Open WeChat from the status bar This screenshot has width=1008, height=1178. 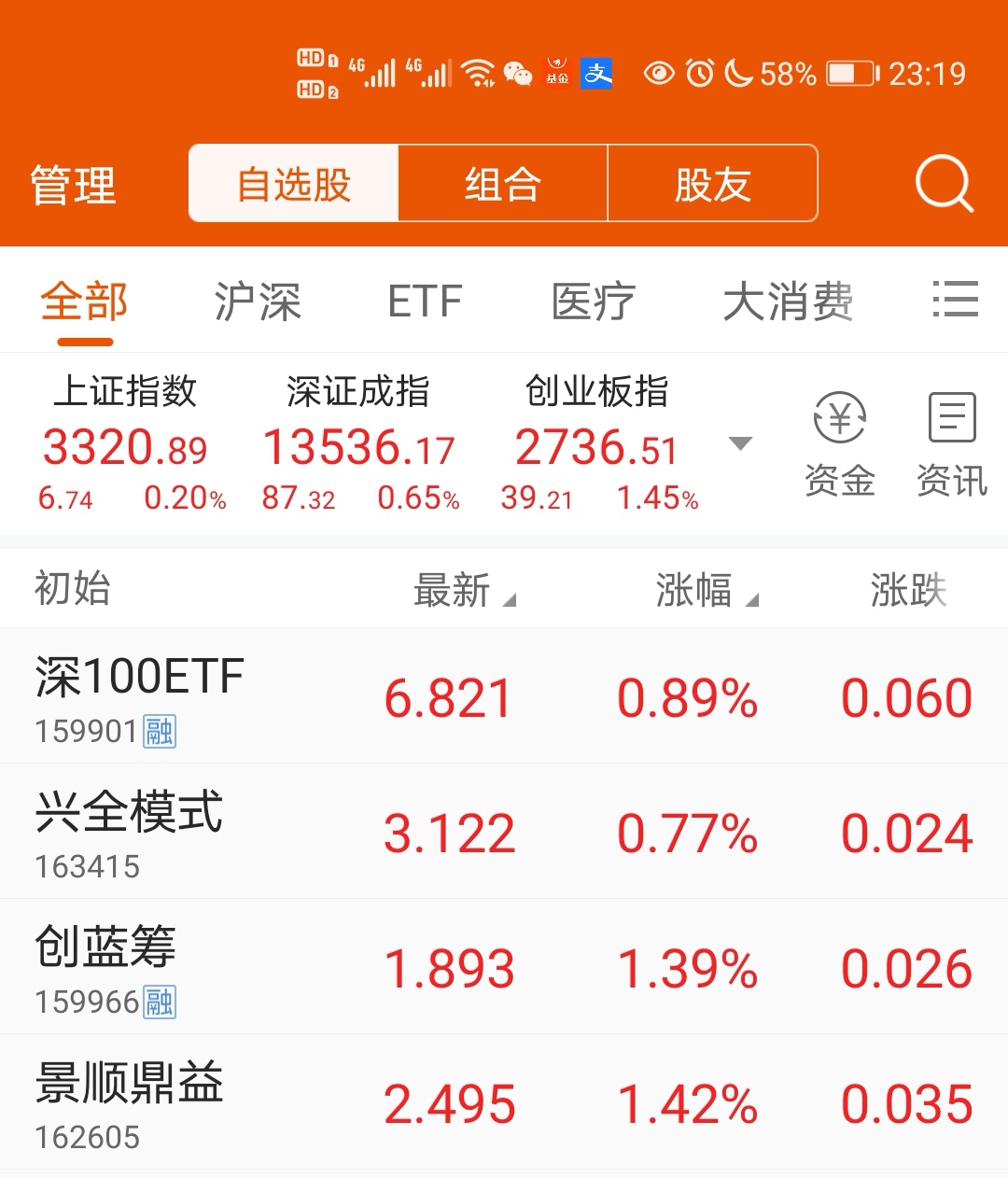[x=516, y=71]
